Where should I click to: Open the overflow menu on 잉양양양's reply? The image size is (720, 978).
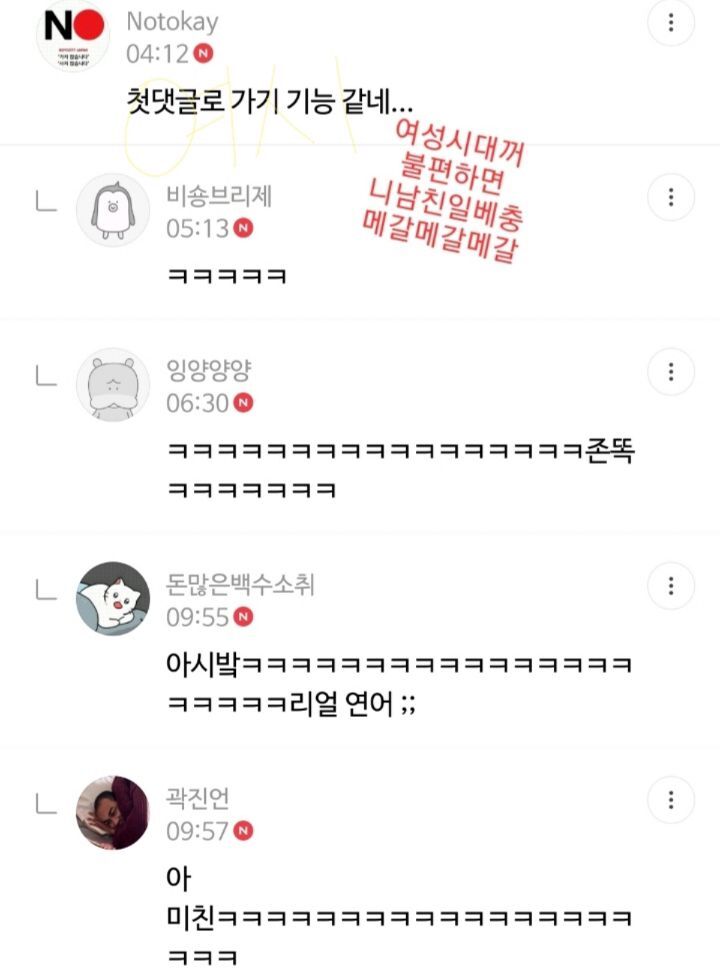672,373
